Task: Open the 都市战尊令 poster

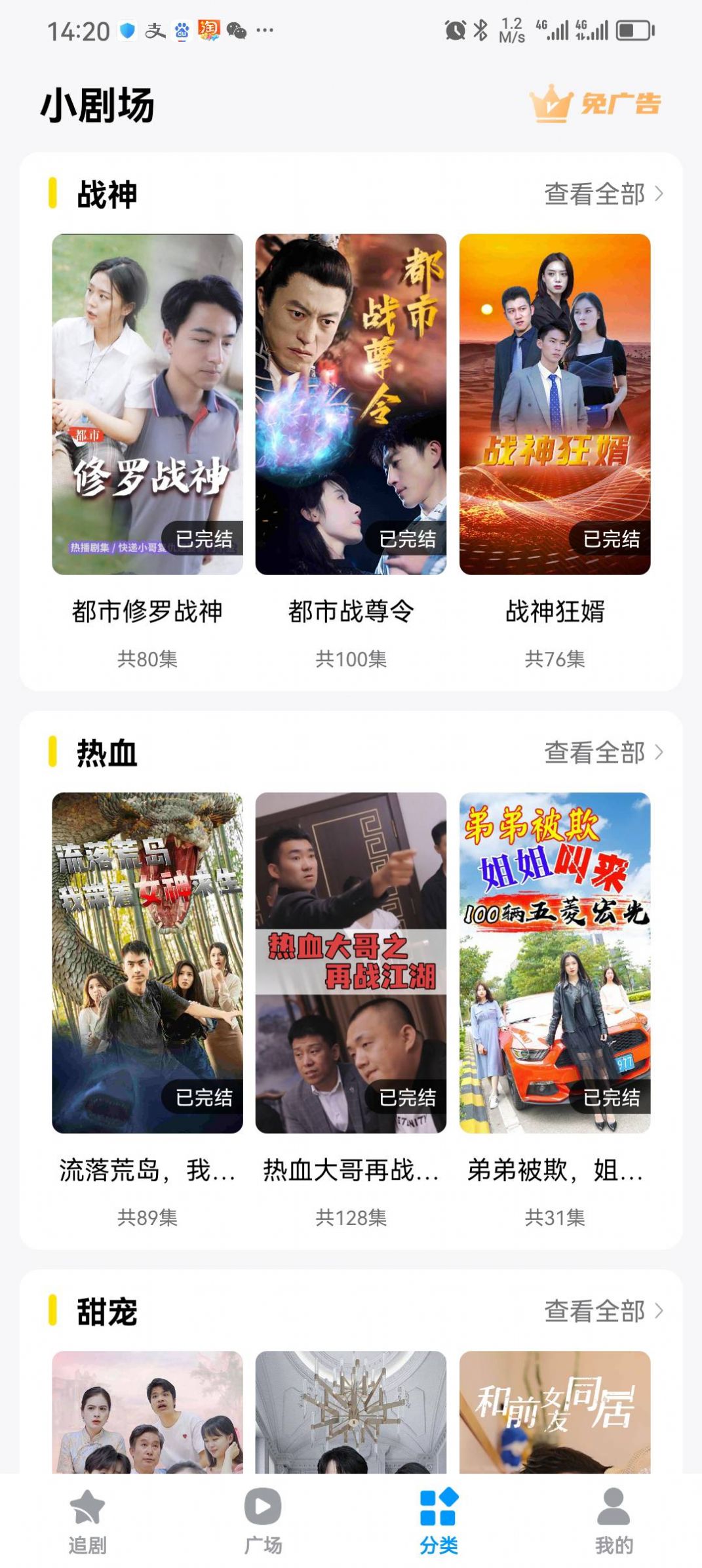Action: click(351, 405)
